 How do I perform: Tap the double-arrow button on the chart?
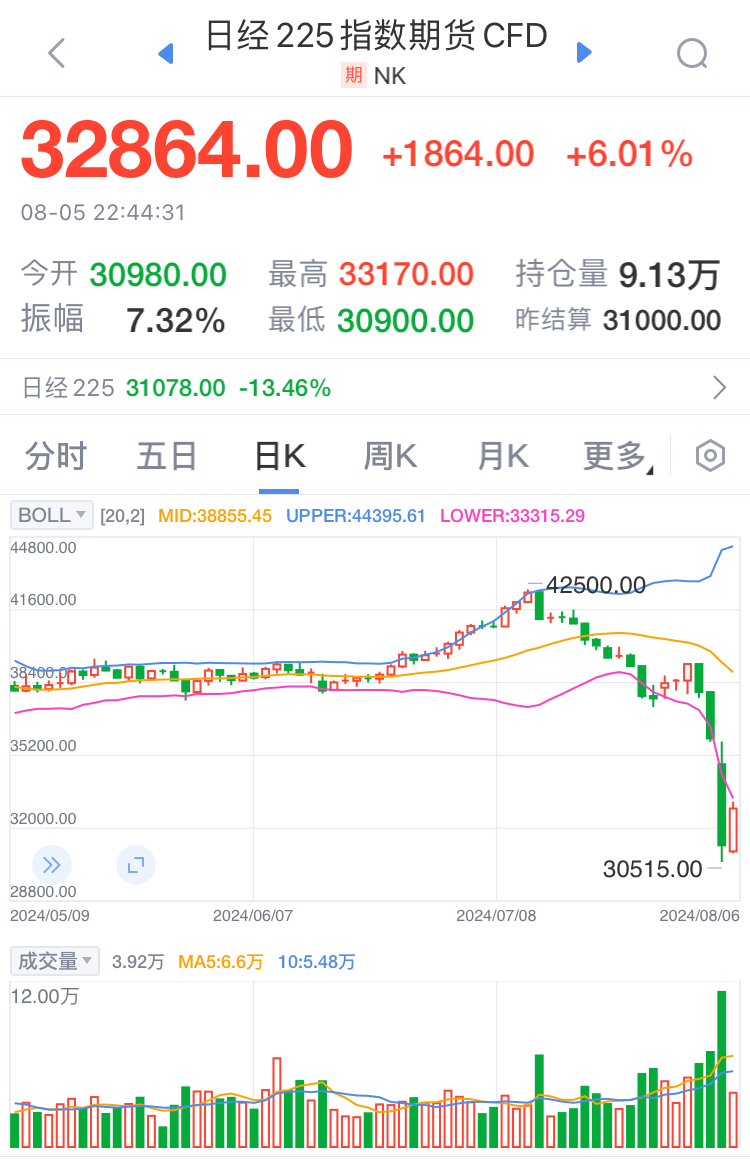52,865
